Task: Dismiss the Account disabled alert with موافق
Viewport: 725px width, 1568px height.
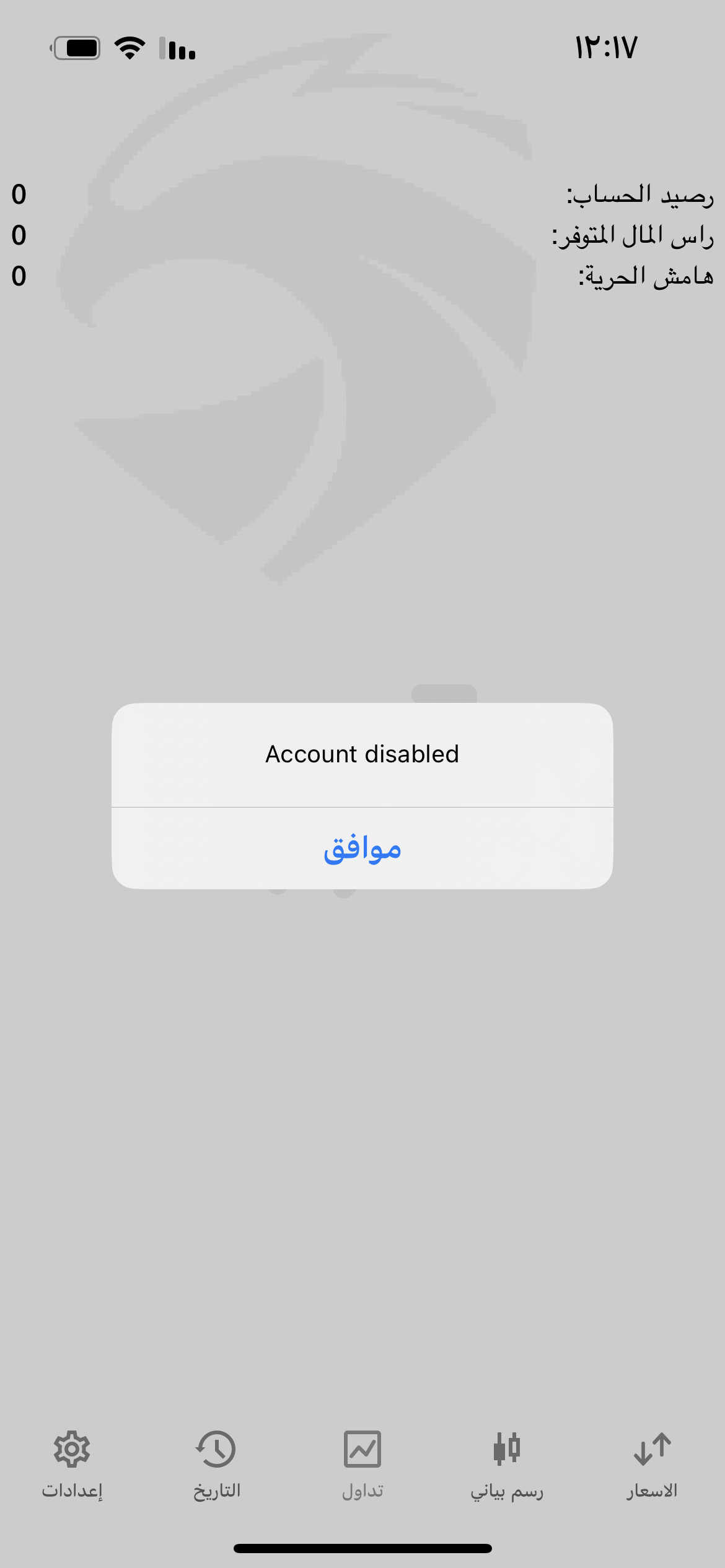Action: point(362,848)
